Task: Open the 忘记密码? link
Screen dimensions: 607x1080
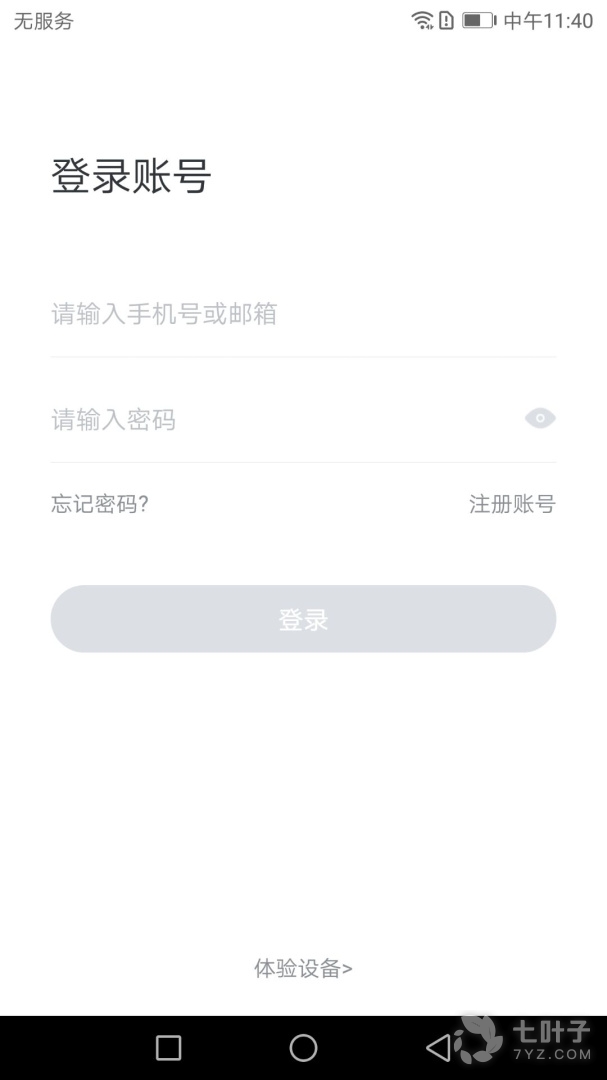Action: [x=100, y=504]
